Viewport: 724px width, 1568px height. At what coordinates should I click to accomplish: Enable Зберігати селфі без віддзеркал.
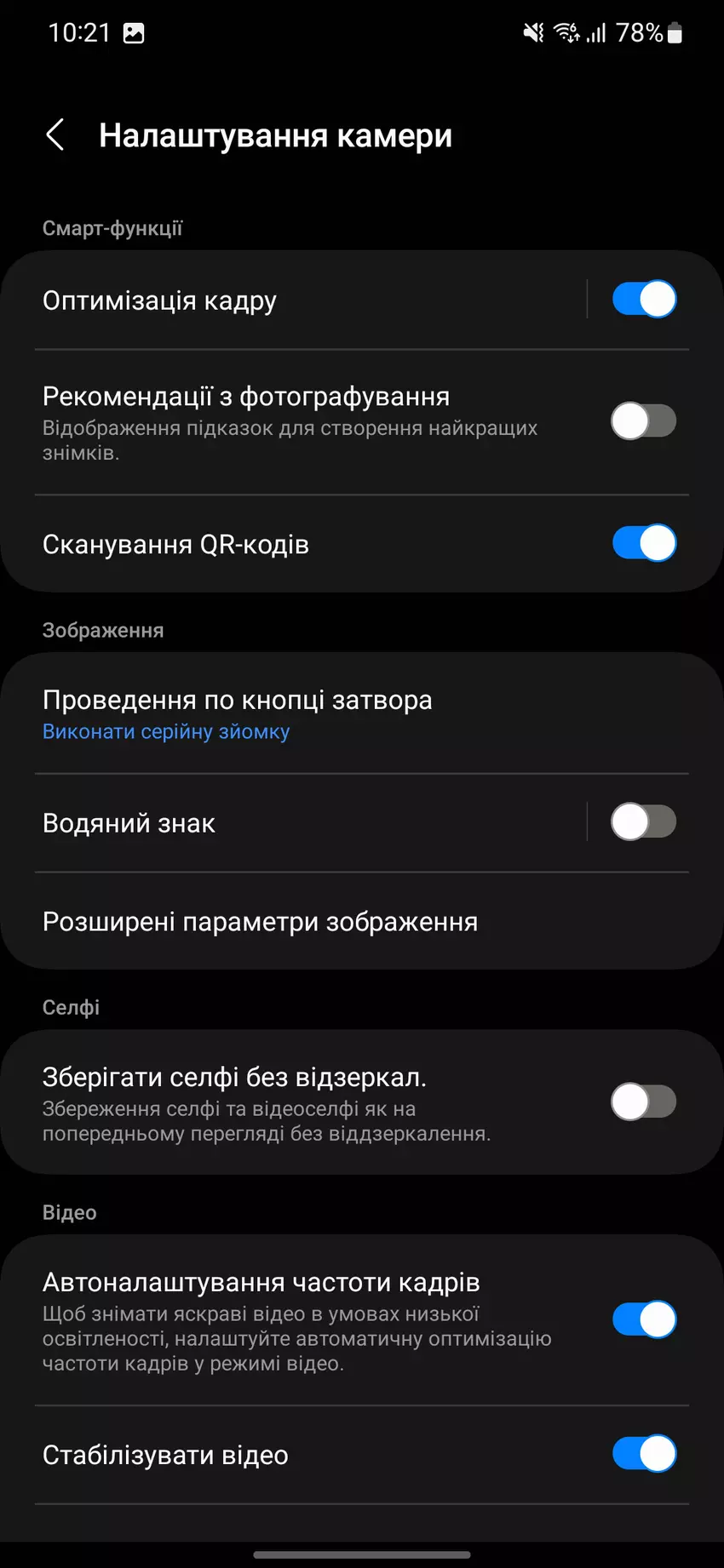point(643,1102)
